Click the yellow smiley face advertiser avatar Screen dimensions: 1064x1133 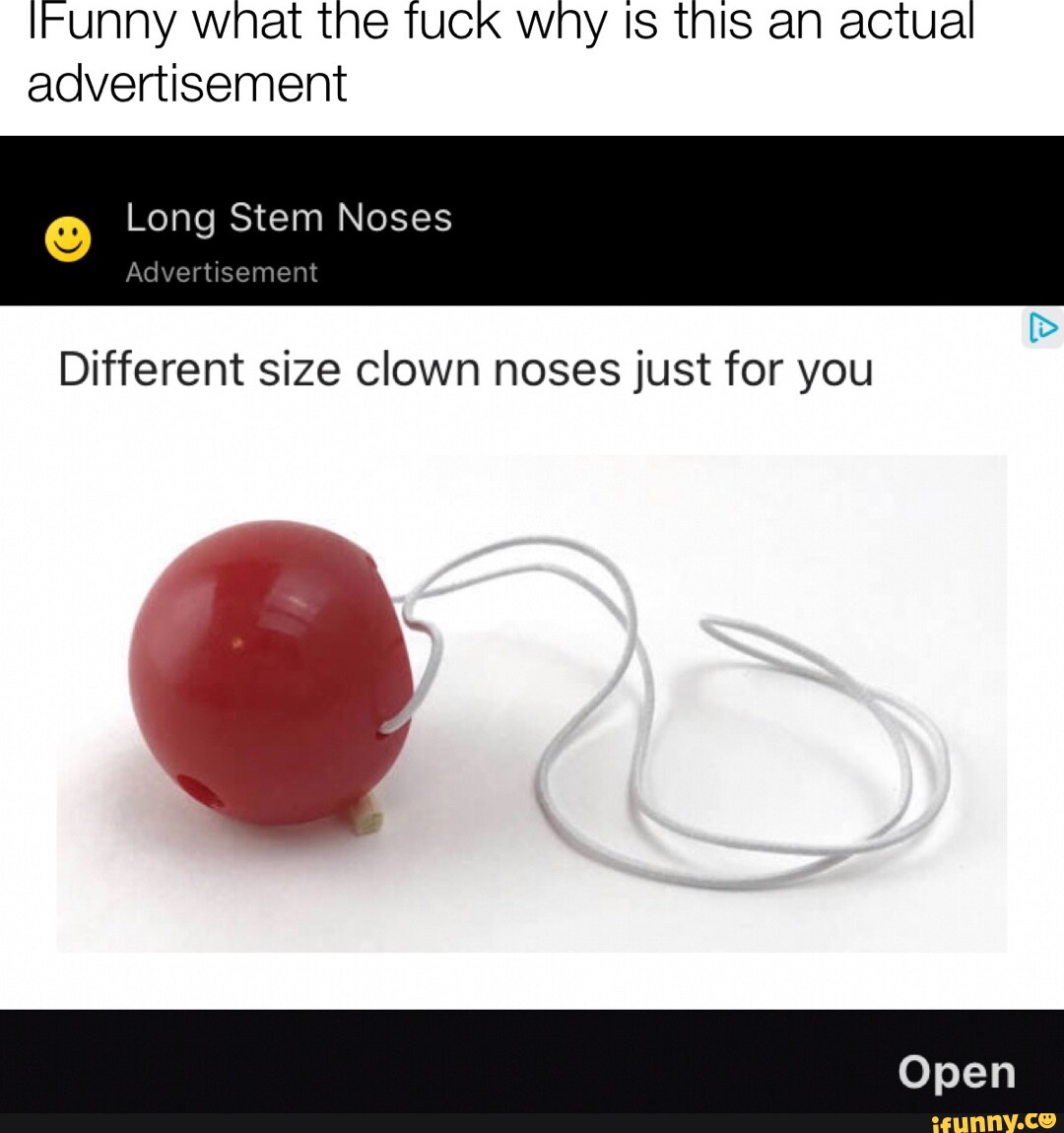point(66,236)
